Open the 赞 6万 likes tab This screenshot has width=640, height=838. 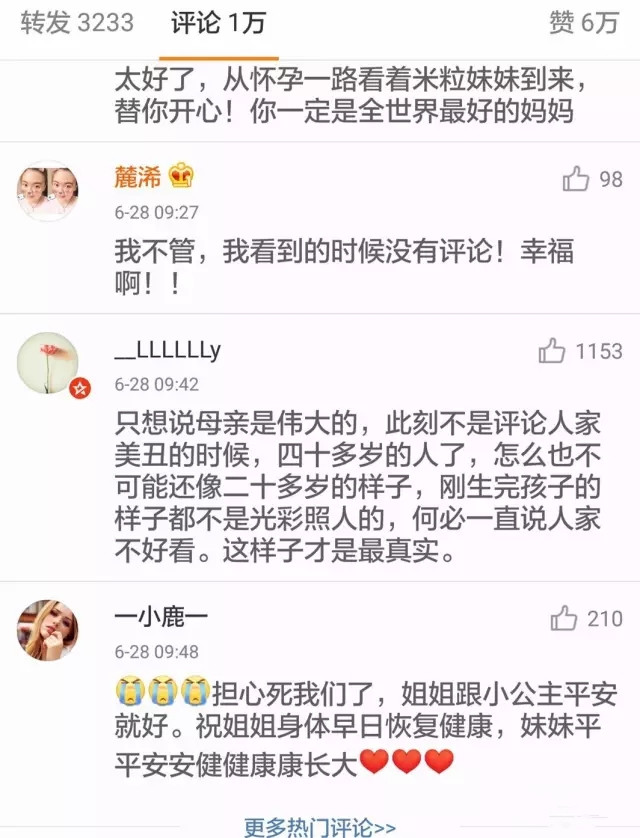tap(584, 23)
